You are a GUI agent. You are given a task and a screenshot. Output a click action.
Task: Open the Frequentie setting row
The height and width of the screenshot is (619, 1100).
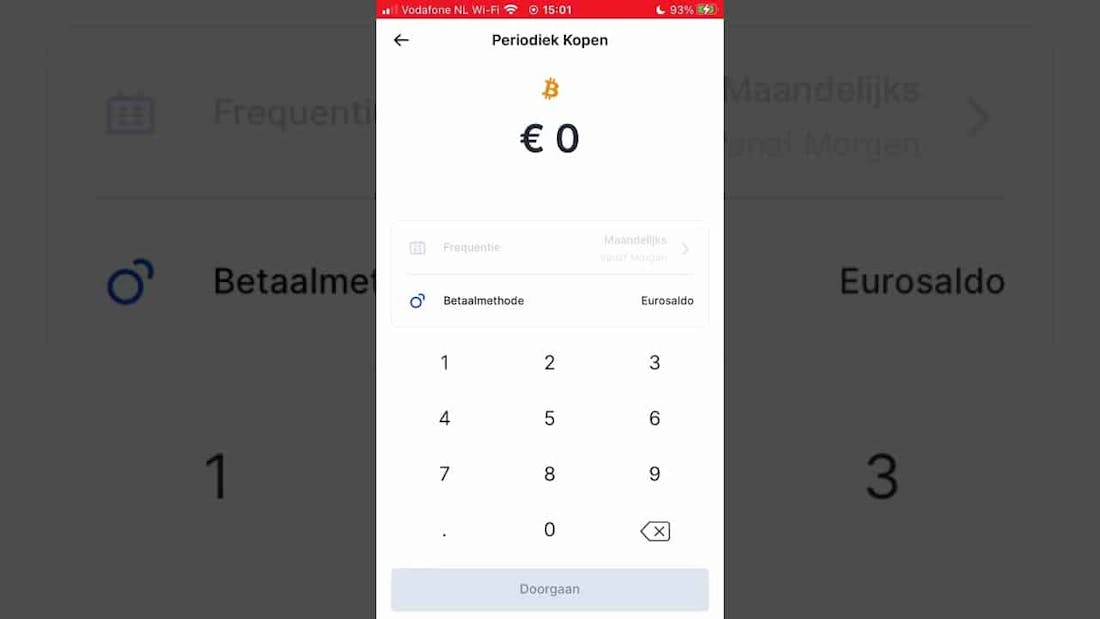549,248
